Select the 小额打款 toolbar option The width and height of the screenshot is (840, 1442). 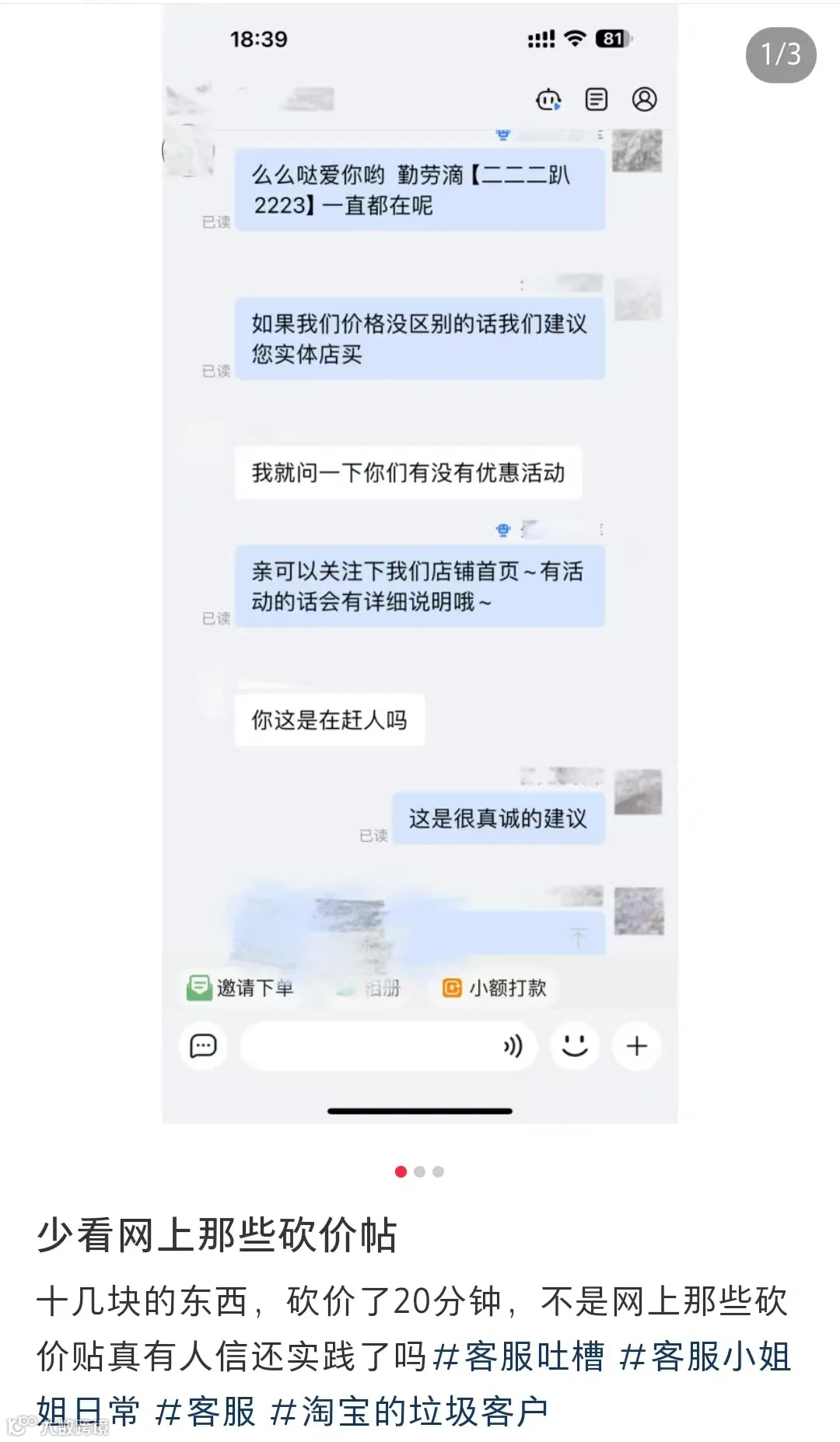(495, 988)
